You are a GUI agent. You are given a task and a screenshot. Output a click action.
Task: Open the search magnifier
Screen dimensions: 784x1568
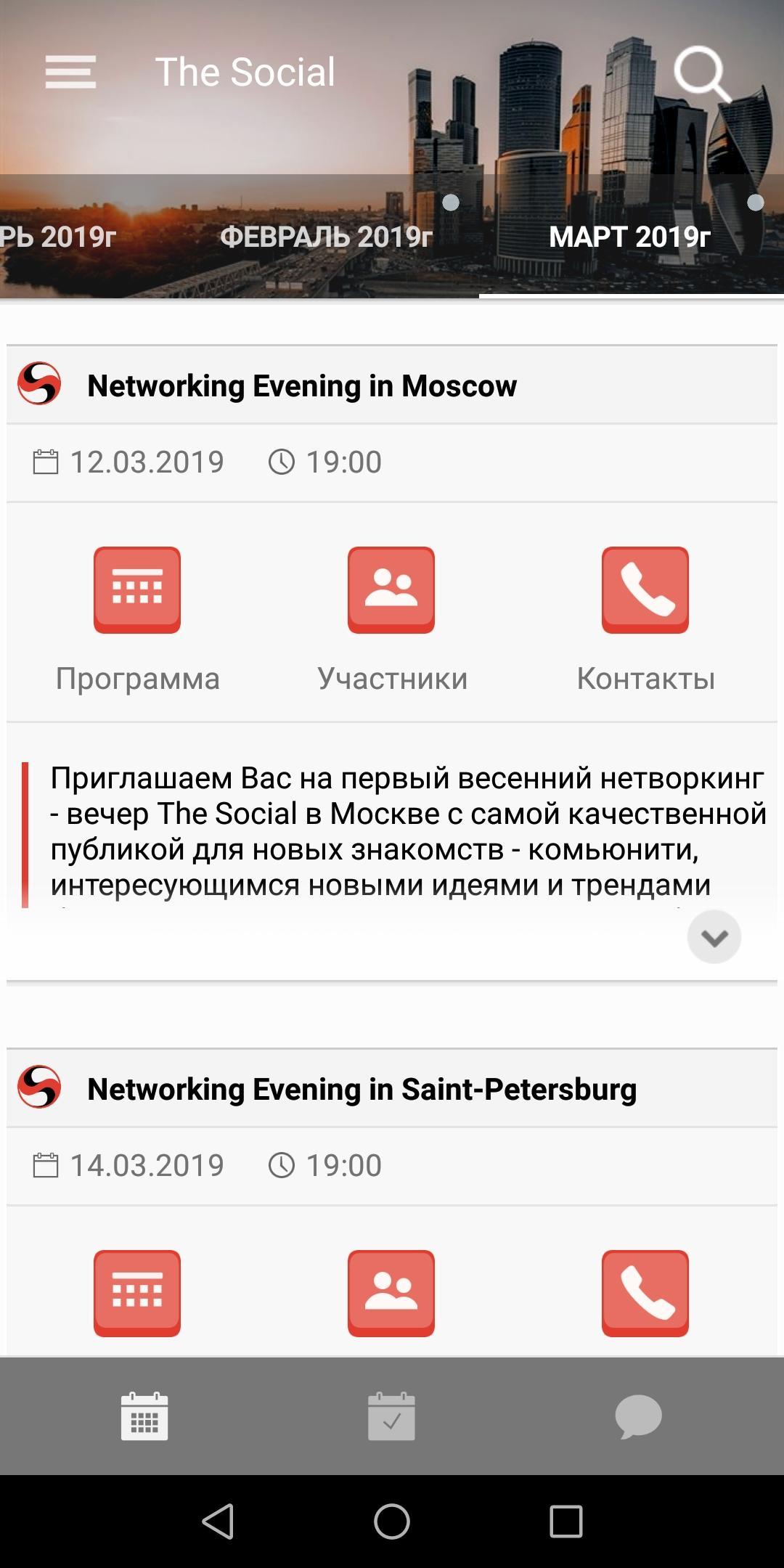[x=701, y=73]
